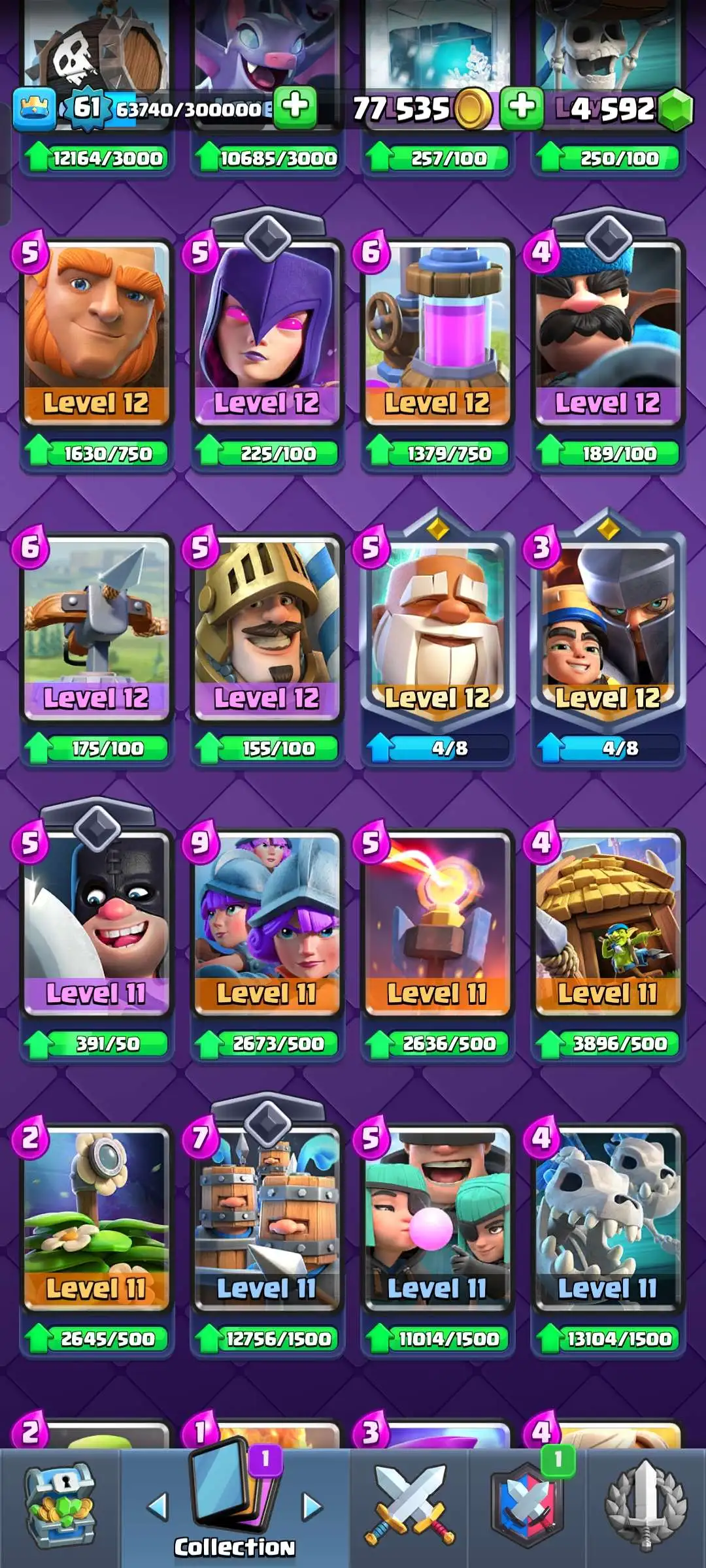Select the Little Prince champion card
The width and height of the screenshot is (706, 1568).
pos(608,627)
